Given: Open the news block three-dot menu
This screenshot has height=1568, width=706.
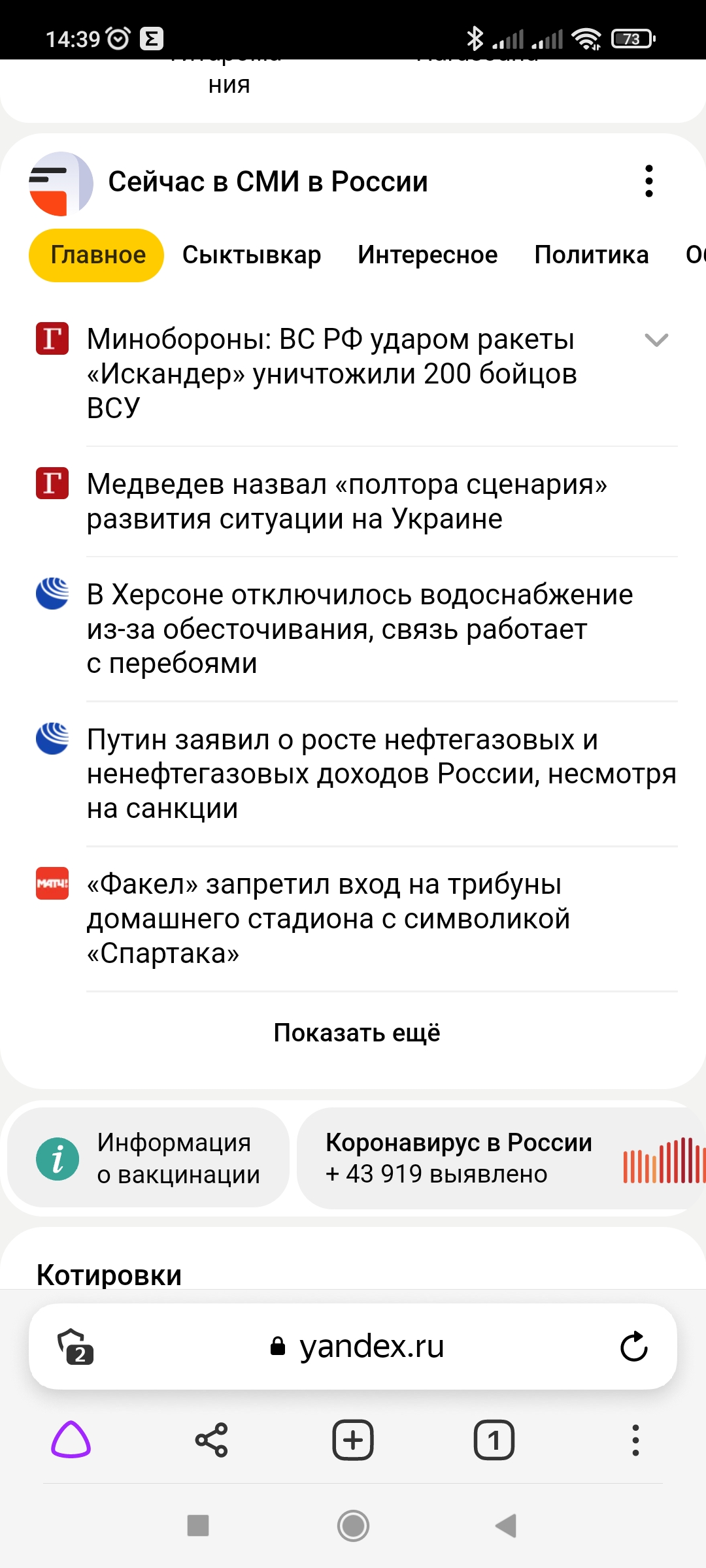Looking at the screenshot, I should tap(648, 181).
